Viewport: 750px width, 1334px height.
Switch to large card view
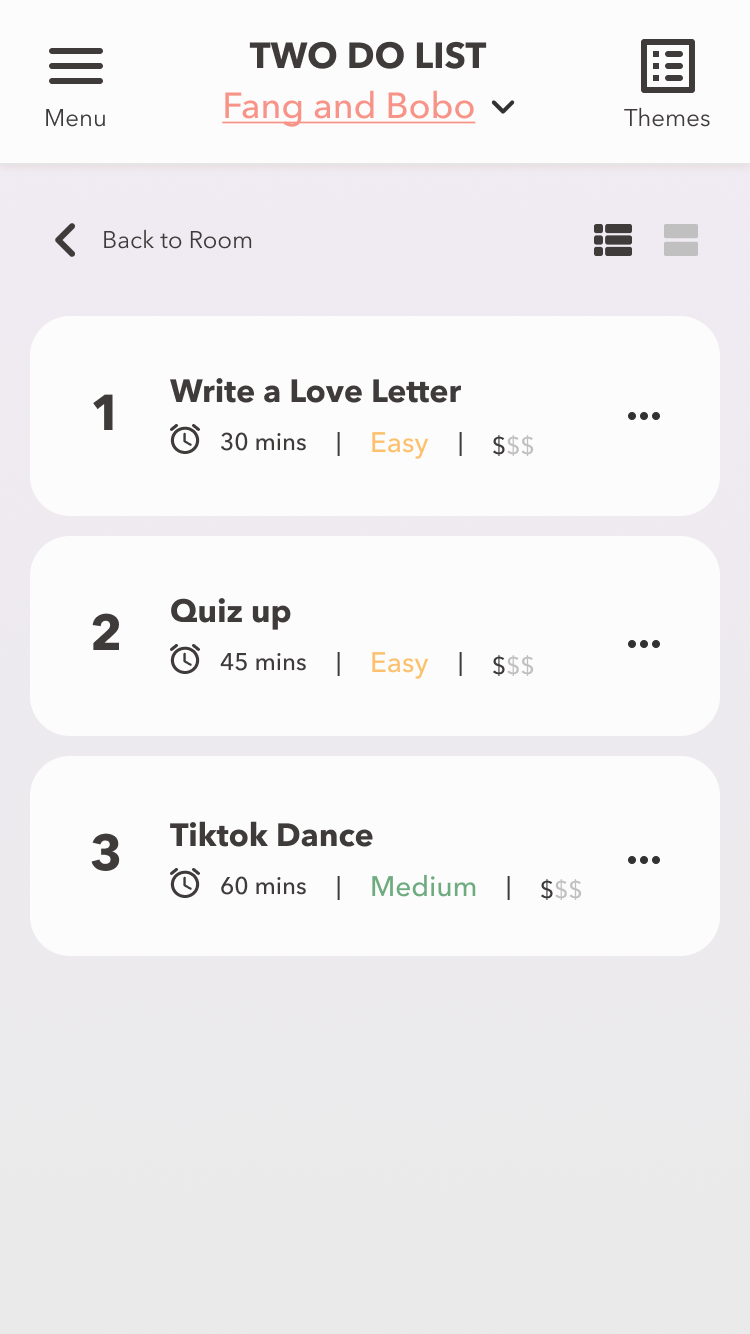pyautogui.click(x=681, y=240)
